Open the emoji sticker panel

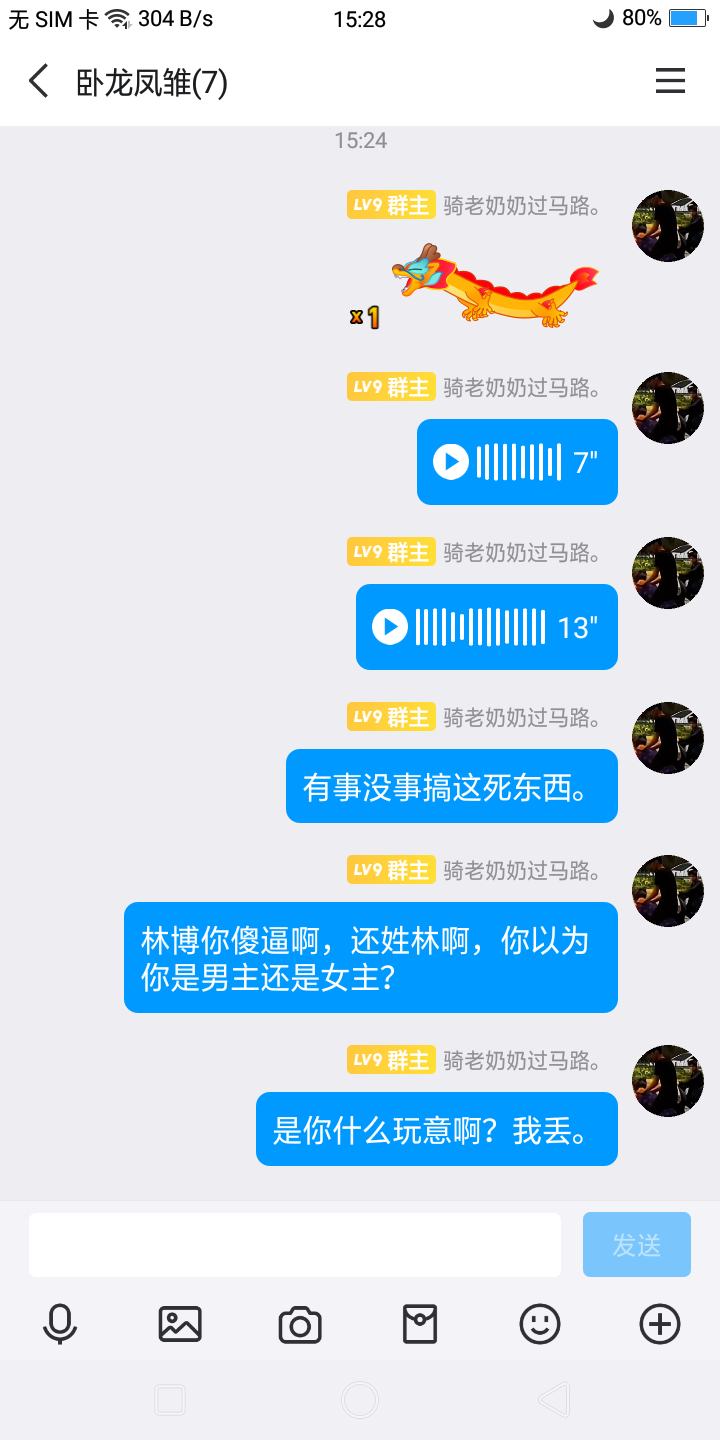(x=540, y=1324)
